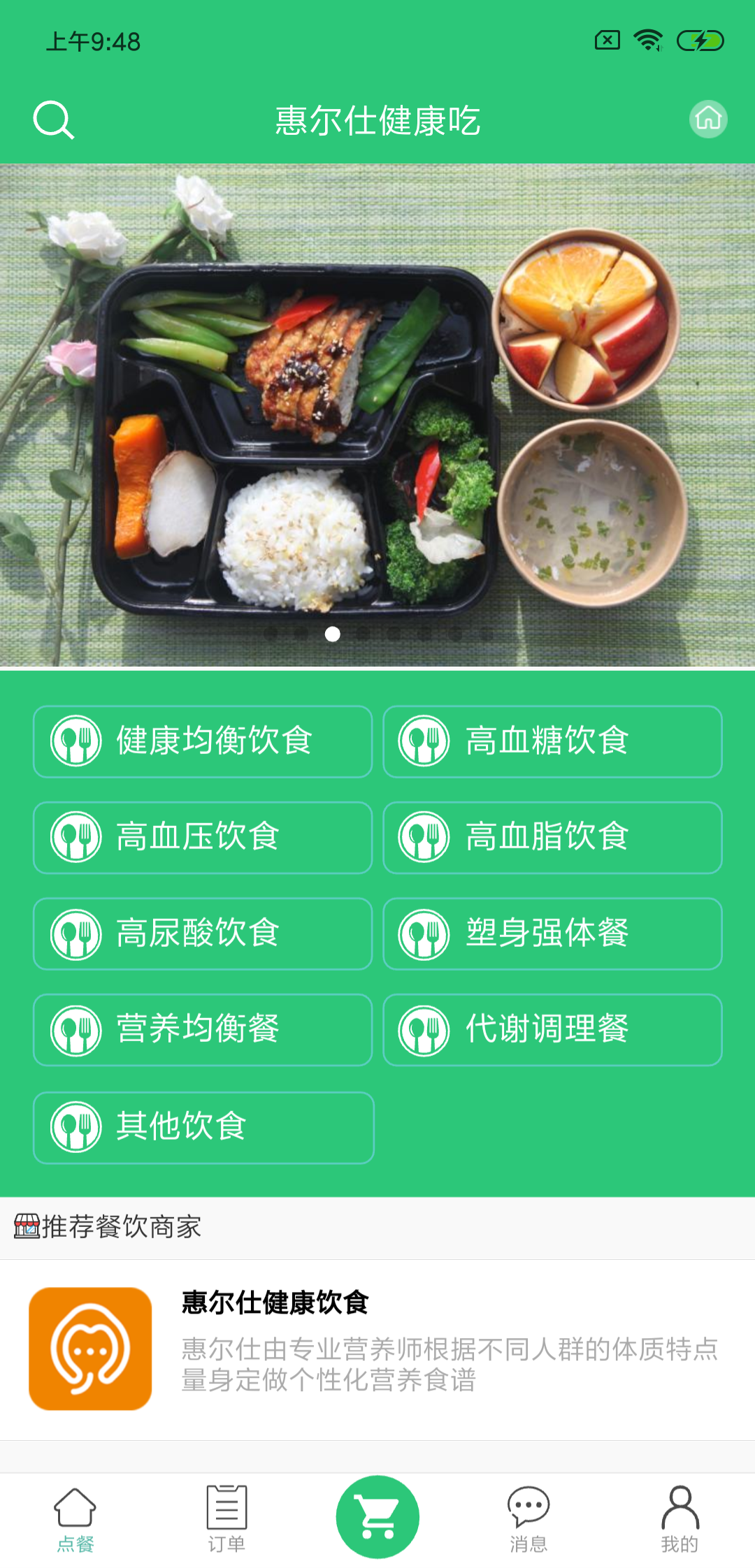
Task: Open 高血脂饮食 category
Action: tap(552, 837)
